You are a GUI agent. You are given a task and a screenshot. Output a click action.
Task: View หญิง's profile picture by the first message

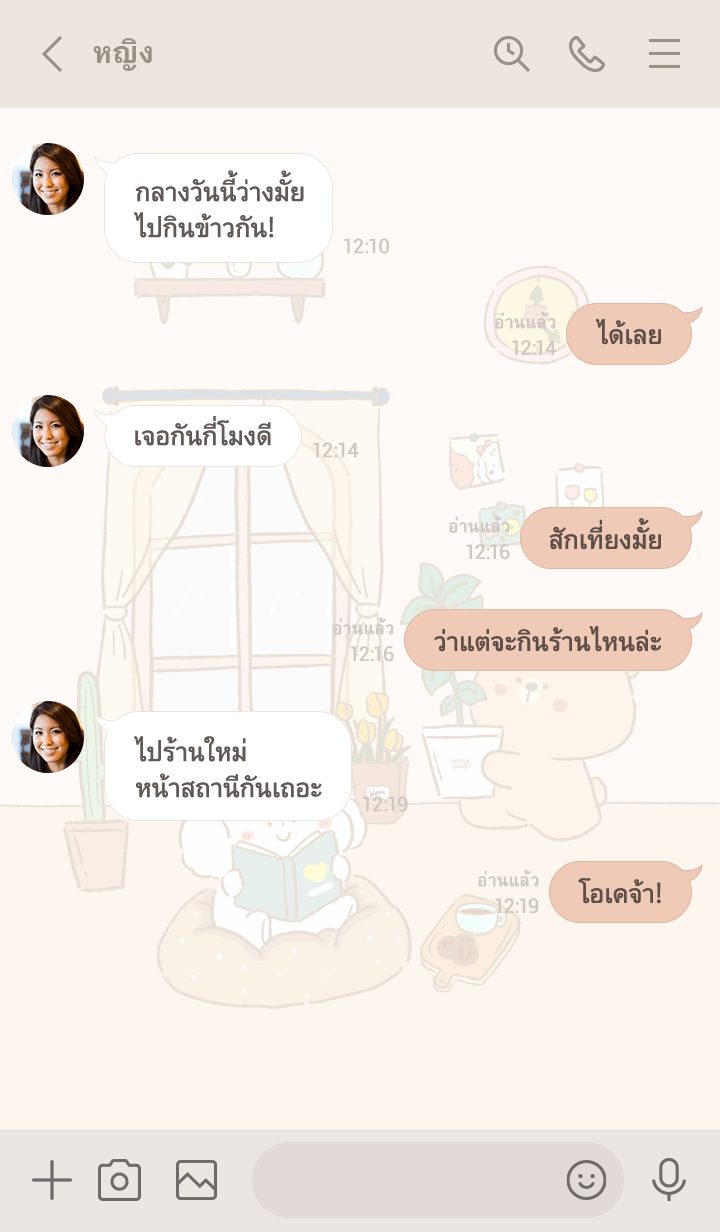48,179
